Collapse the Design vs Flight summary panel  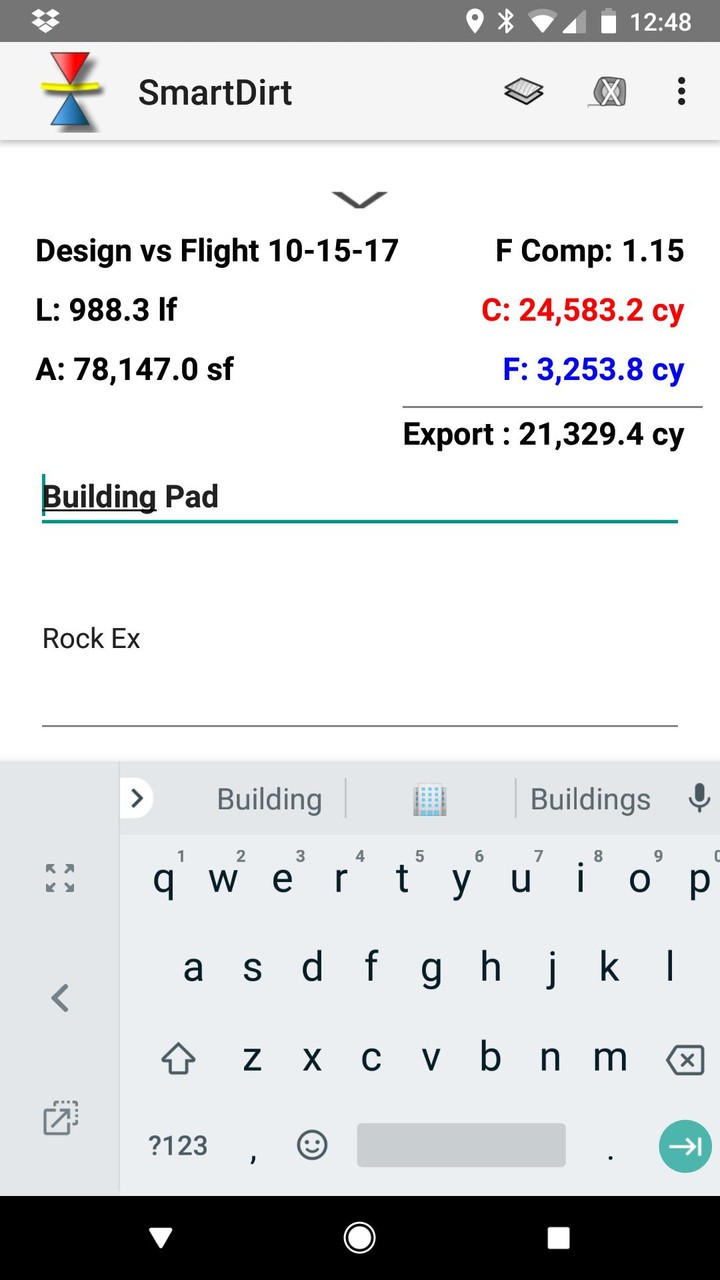pos(359,200)
